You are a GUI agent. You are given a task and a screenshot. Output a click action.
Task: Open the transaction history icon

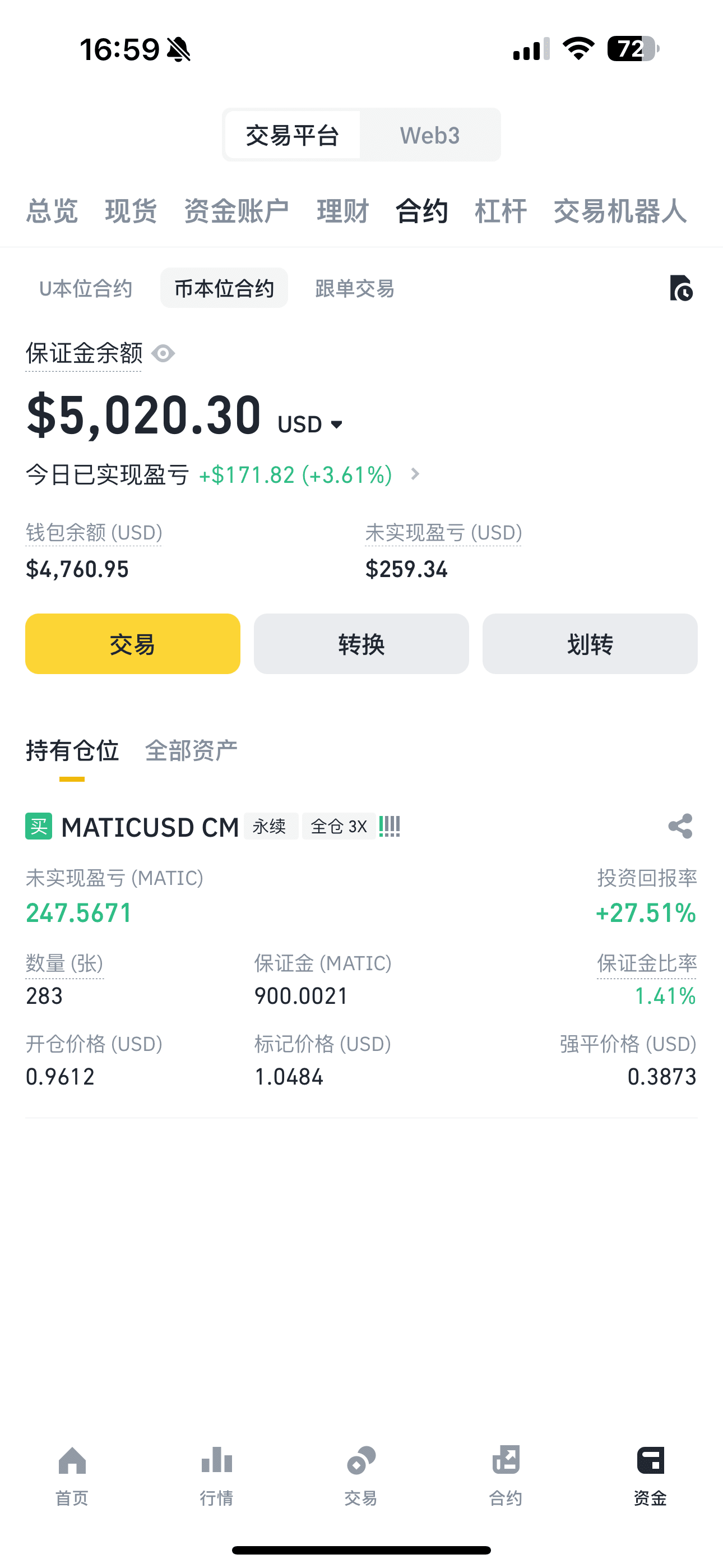[681, 288]
